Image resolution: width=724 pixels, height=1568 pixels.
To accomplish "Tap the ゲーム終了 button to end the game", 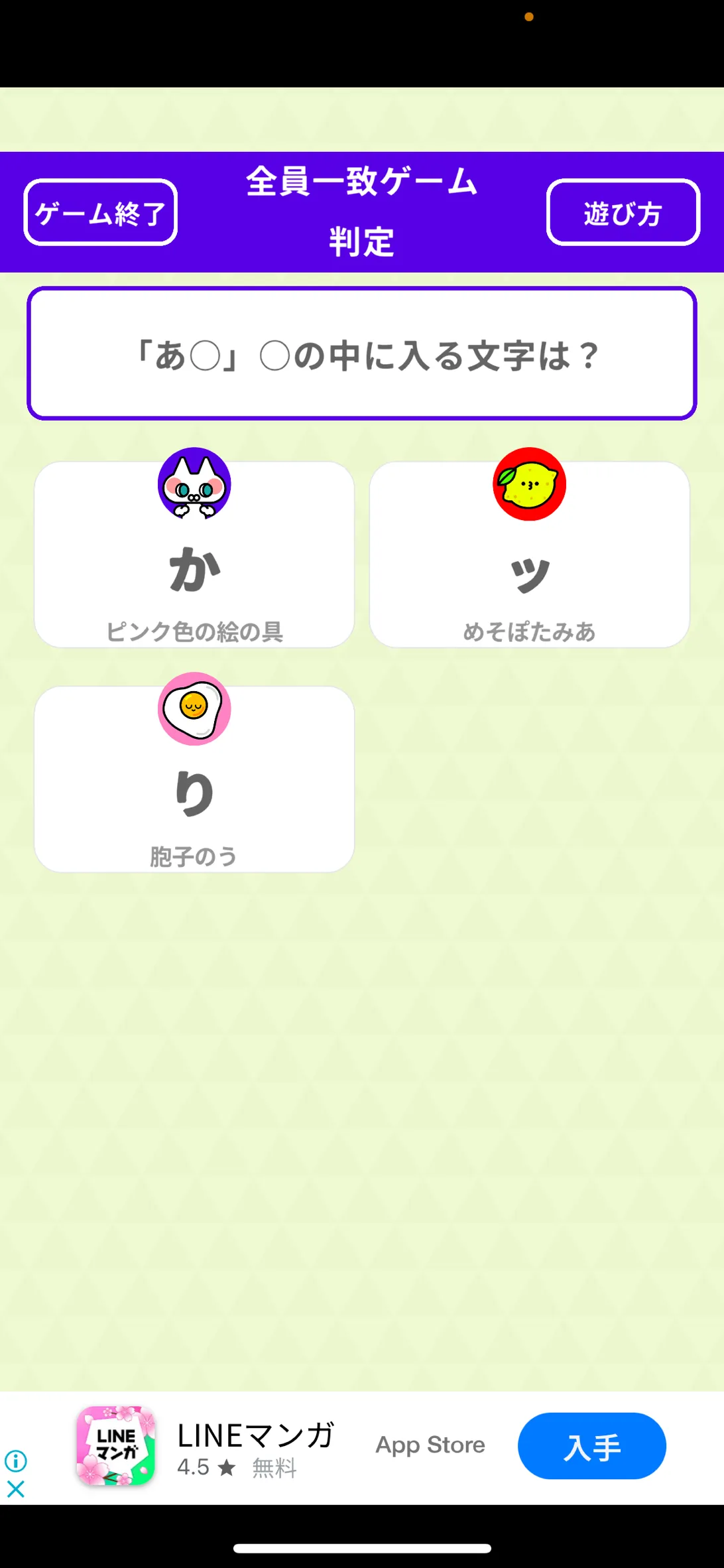I will pyautogui.click(x=101, y=213).
